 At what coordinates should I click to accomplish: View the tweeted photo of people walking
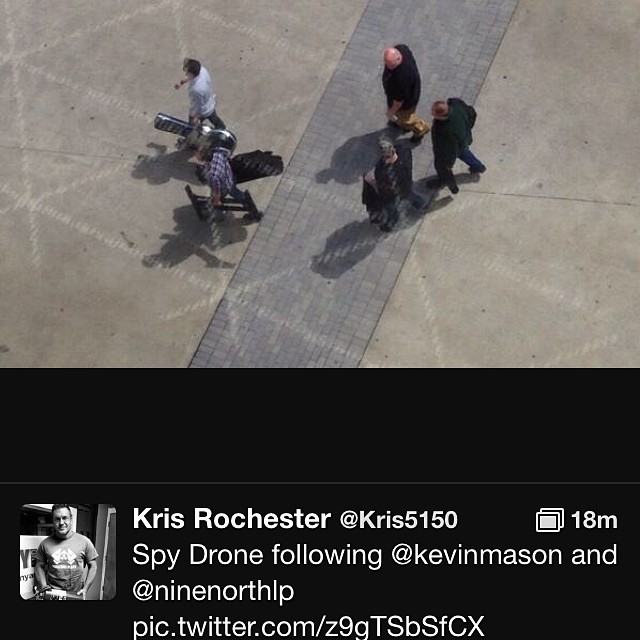[x=320, y=184]
